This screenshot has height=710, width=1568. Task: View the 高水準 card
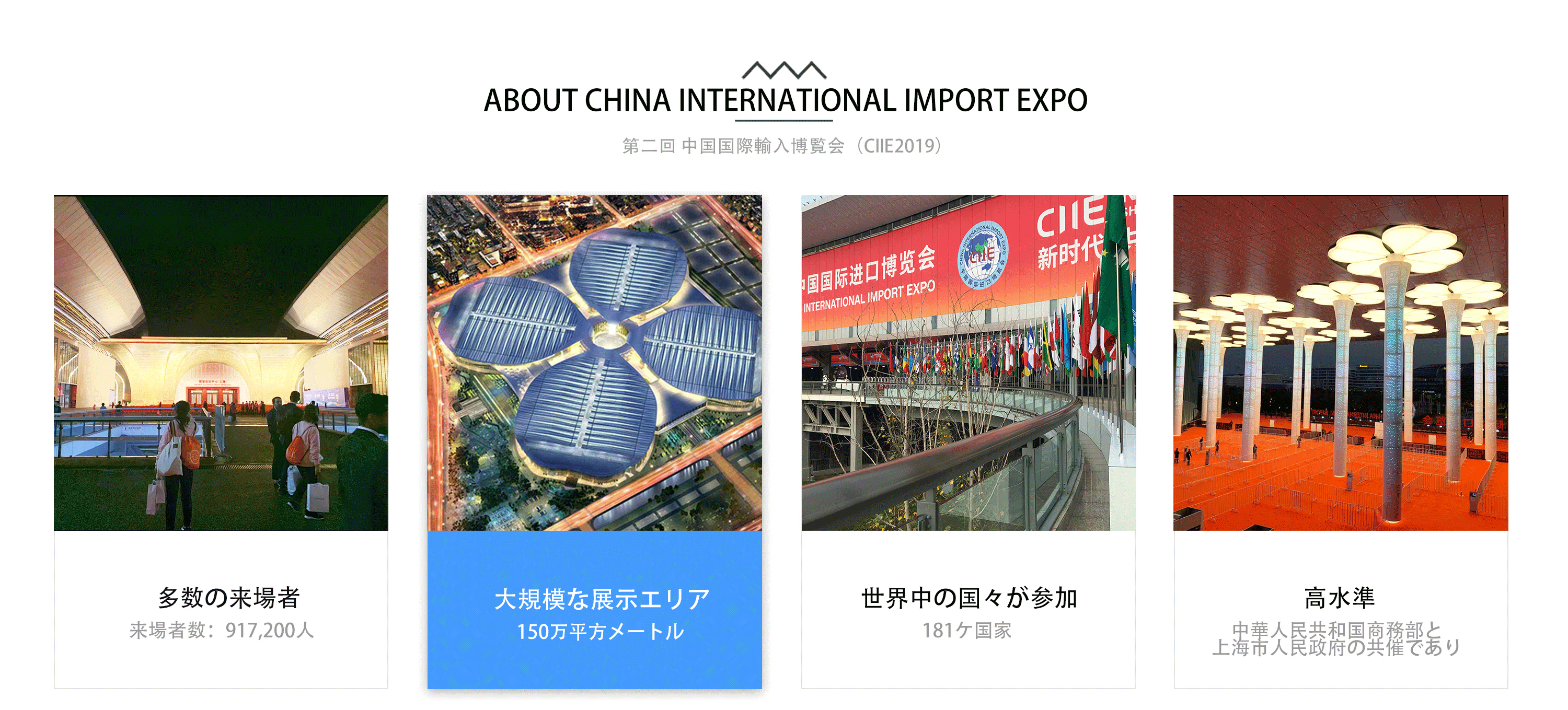click(1340, 441)
